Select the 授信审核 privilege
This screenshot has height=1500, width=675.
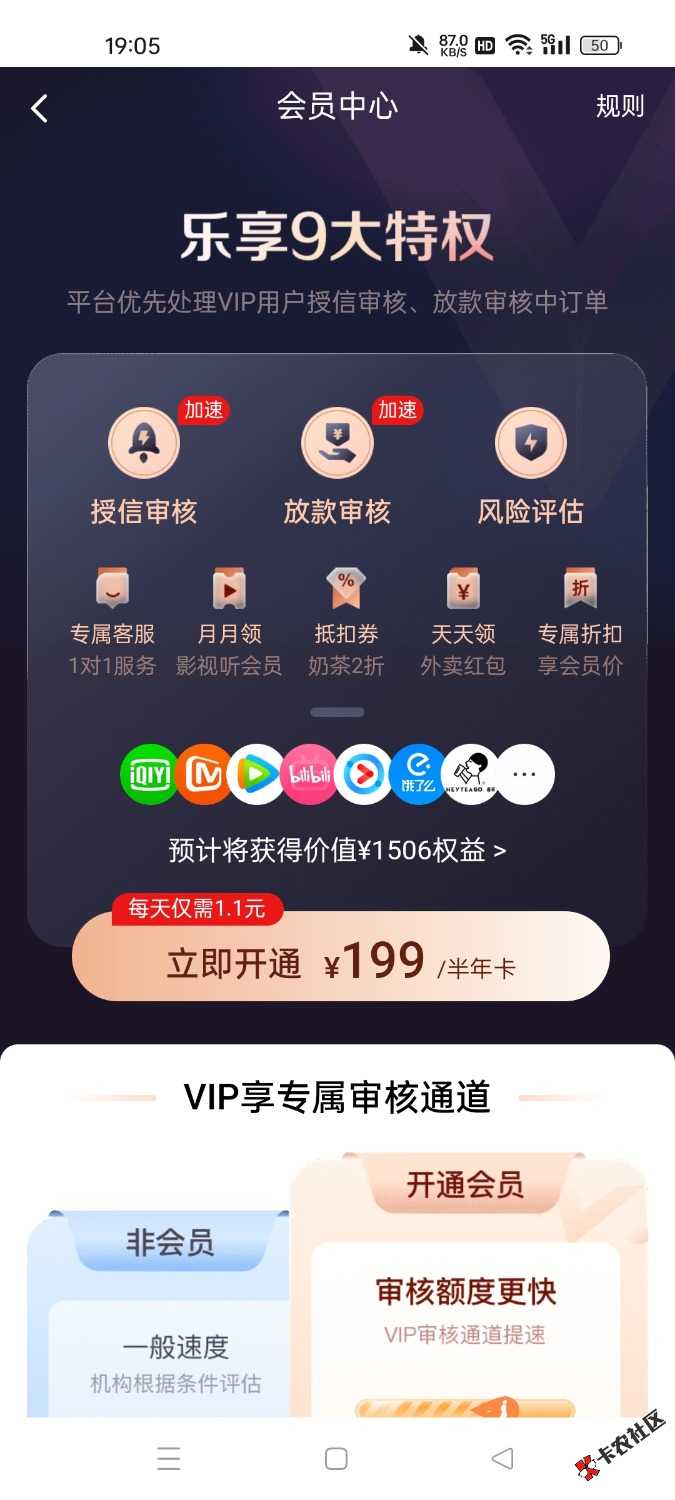coord(144,467)
